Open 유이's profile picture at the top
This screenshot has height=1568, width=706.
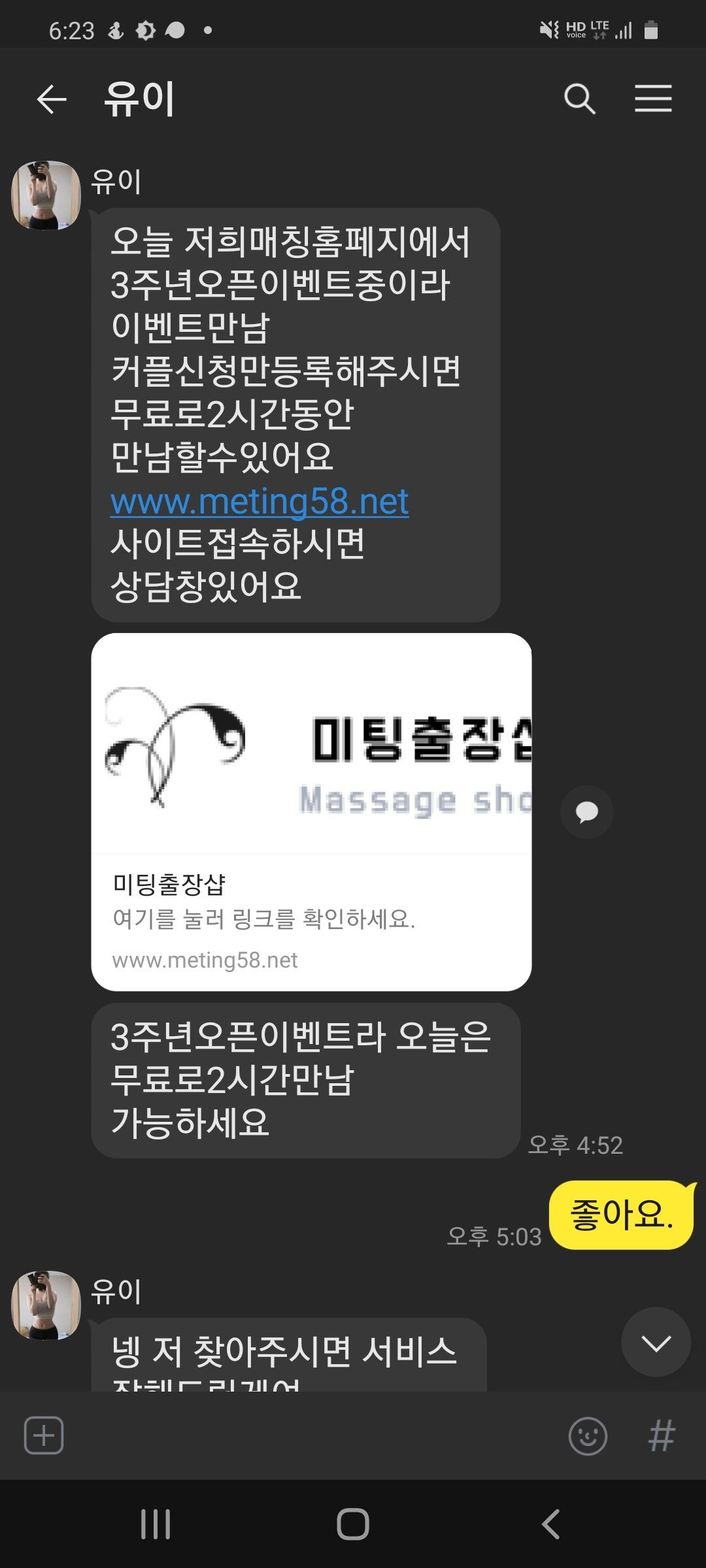[46, 195]
